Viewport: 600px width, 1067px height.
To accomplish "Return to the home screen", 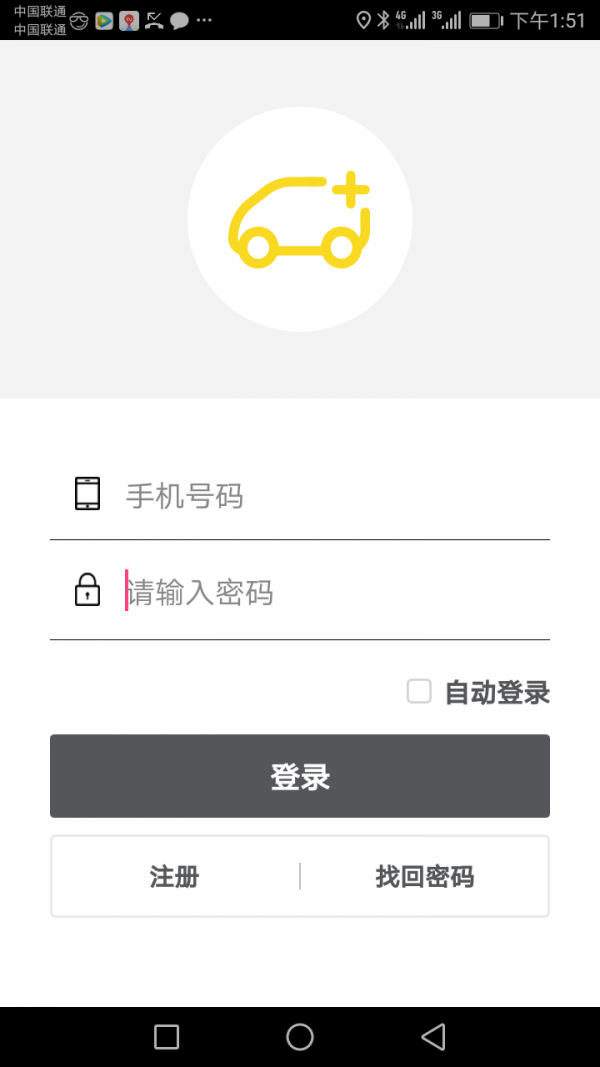I will 300,1037.
